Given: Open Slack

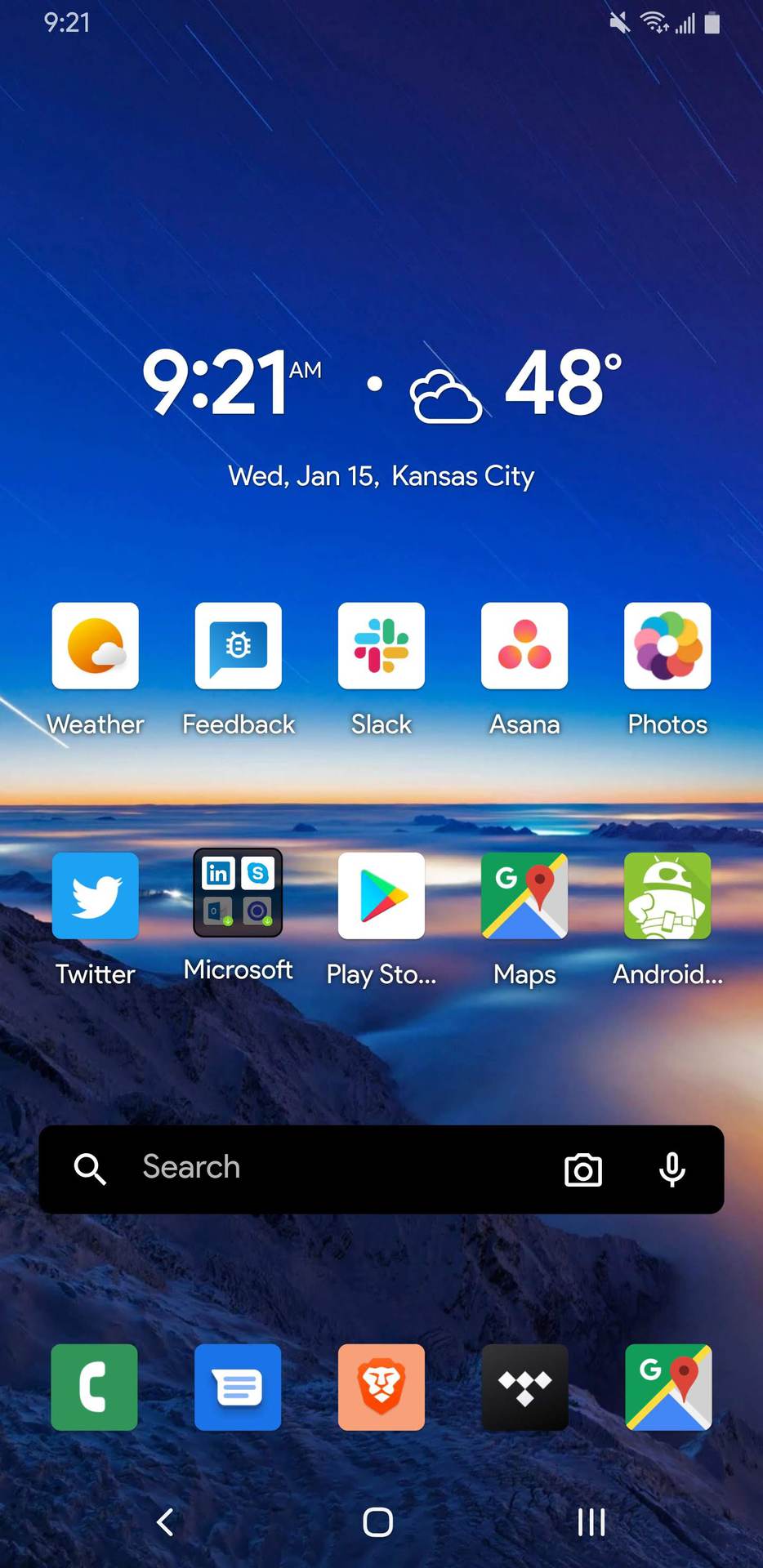Looking at the screenshot, I should pos(381,646).
